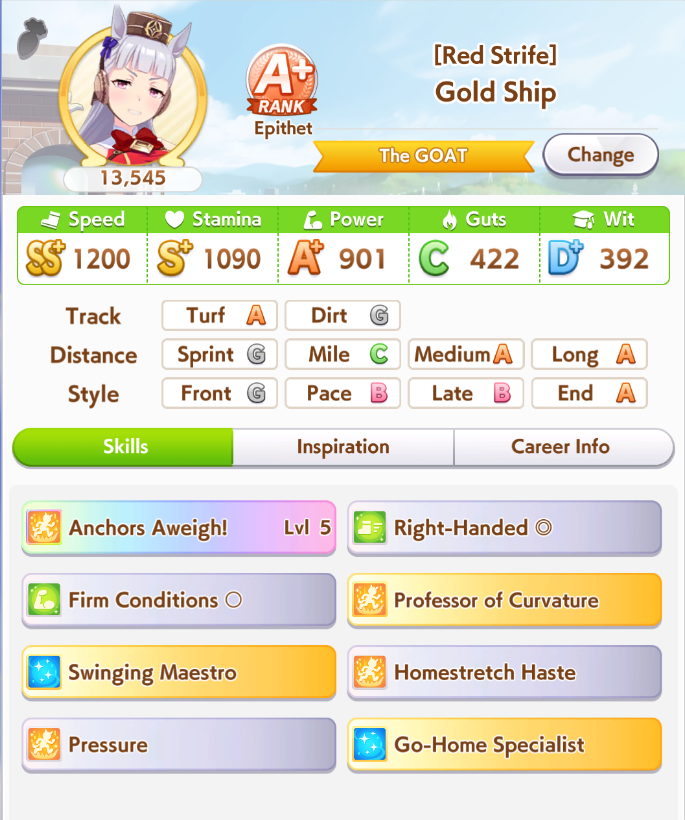Tap the Professor of Curvature skill
685x820 pixels.
pos(504,600)
